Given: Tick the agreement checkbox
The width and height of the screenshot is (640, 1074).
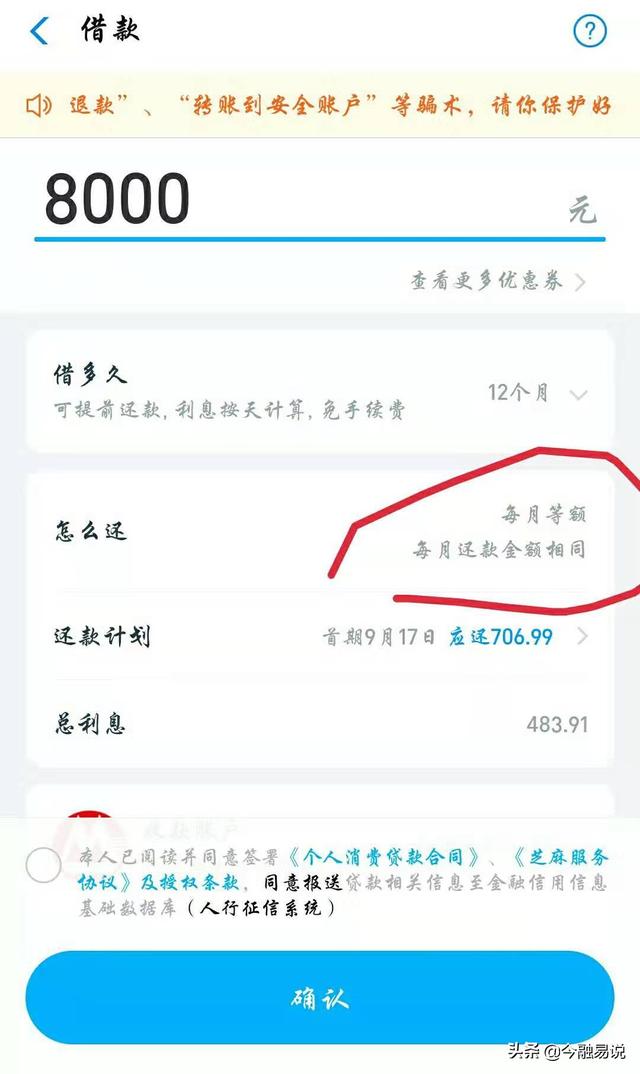Looking at the screenshot, I should pyautogui.click(x=43, y=865).
